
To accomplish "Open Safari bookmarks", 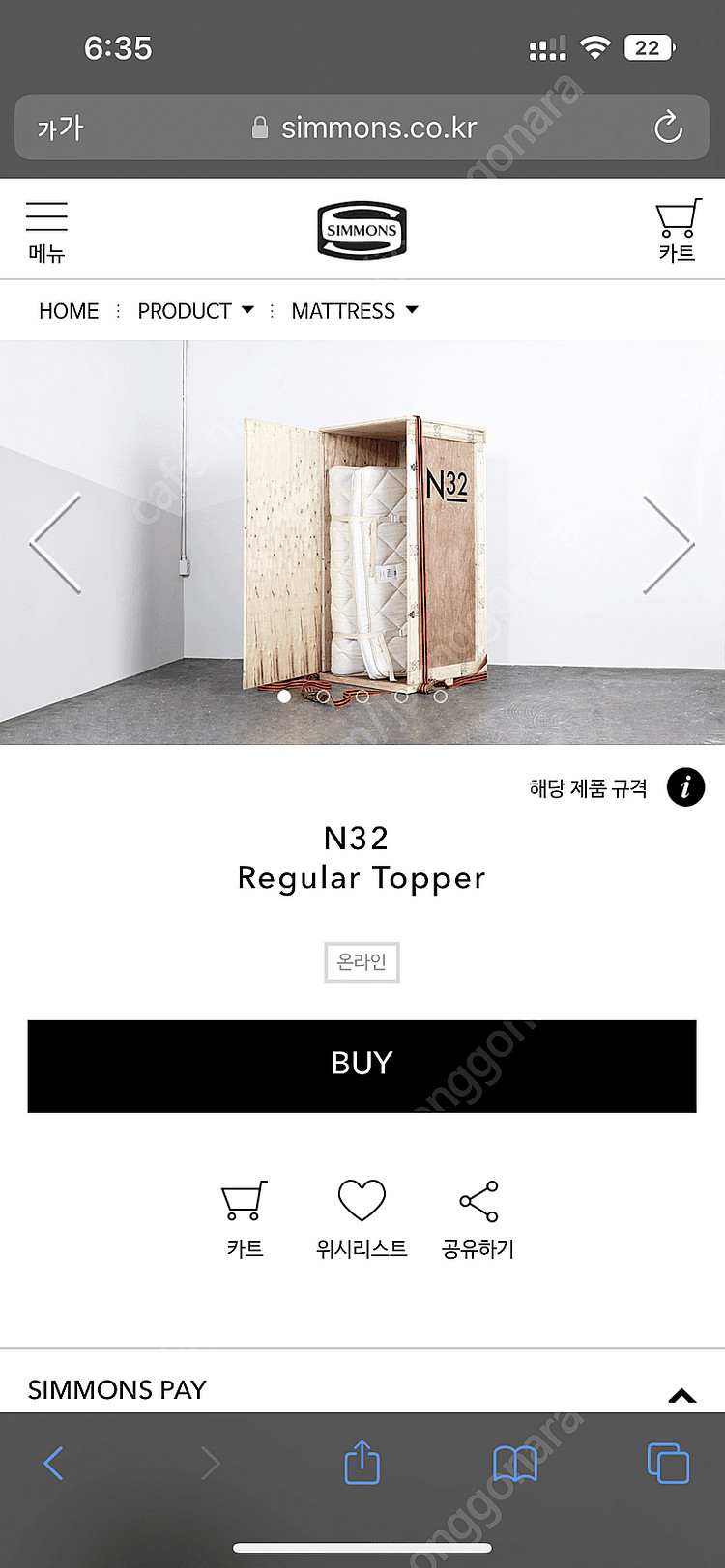I will point(515,1463).
